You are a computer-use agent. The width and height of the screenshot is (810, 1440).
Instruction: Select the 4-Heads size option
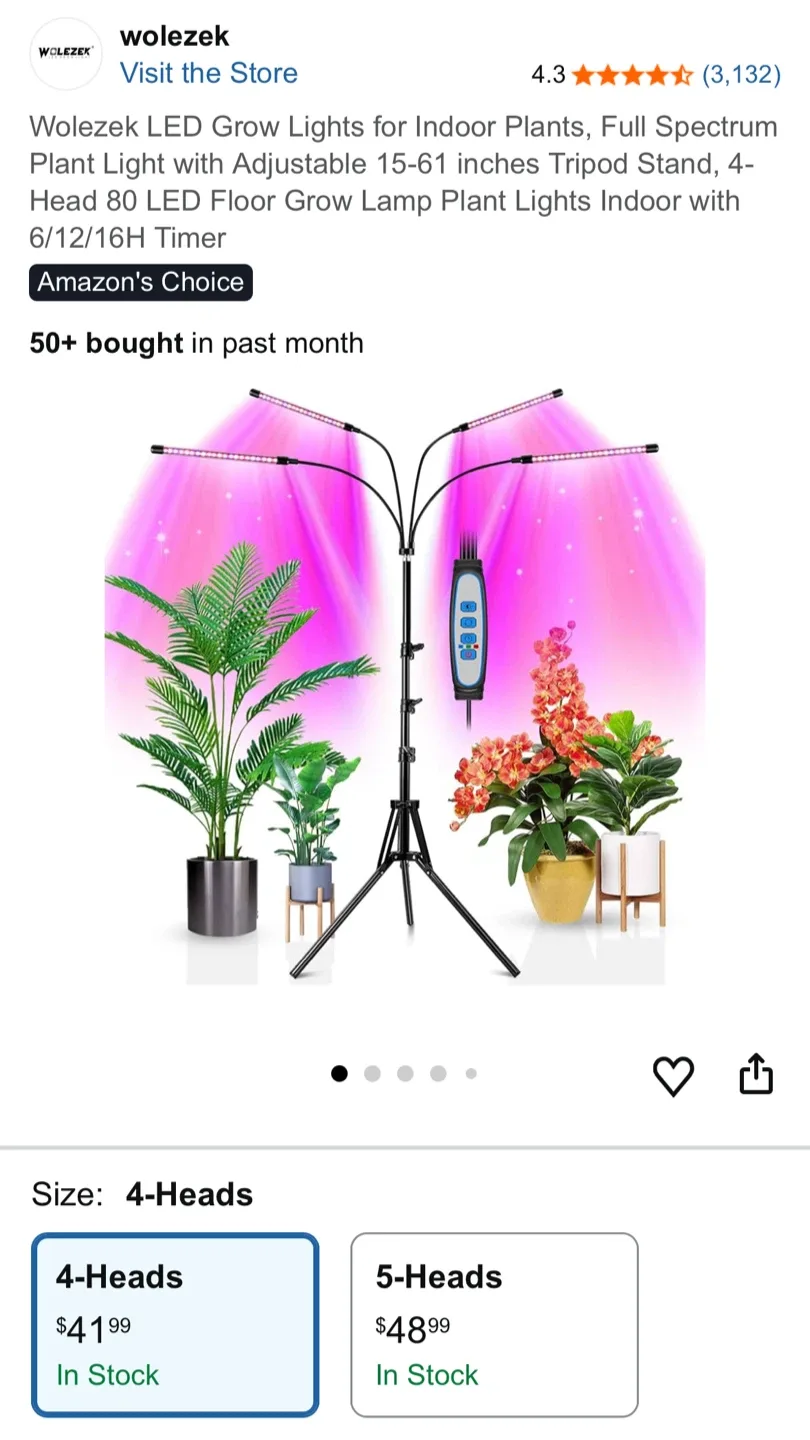pos(175,1324)
